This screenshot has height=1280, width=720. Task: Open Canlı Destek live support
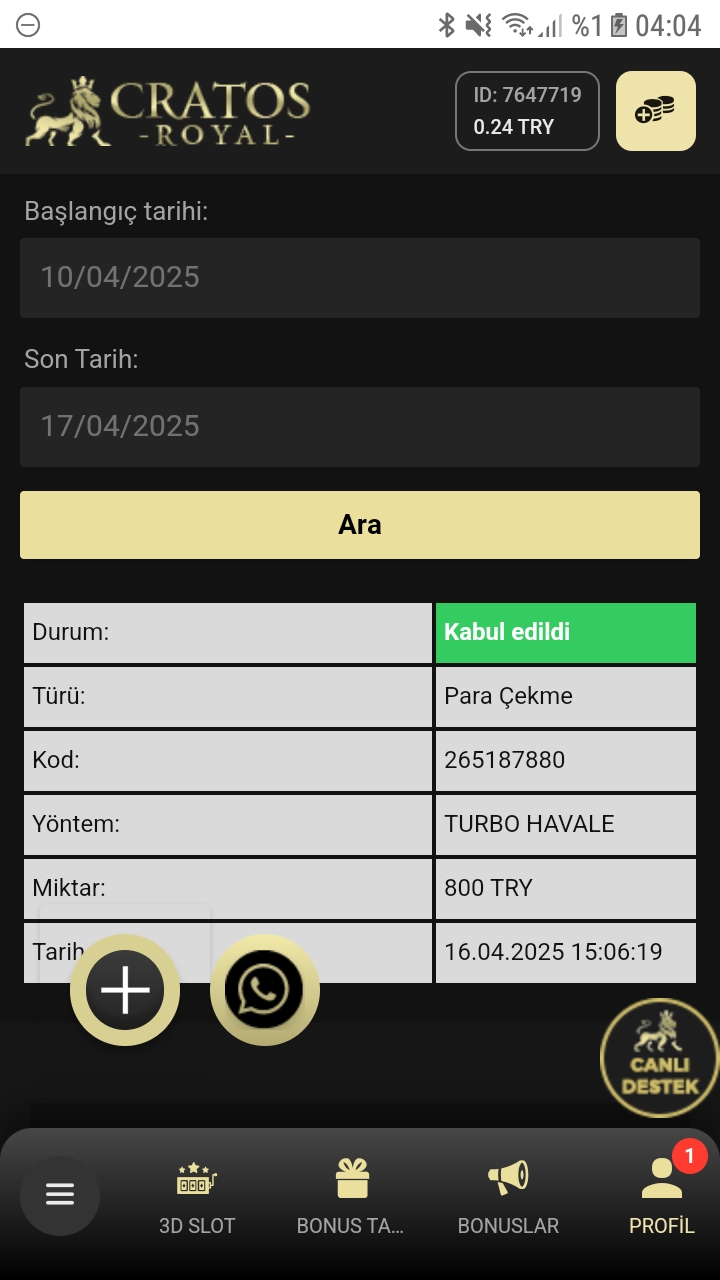659,1058
